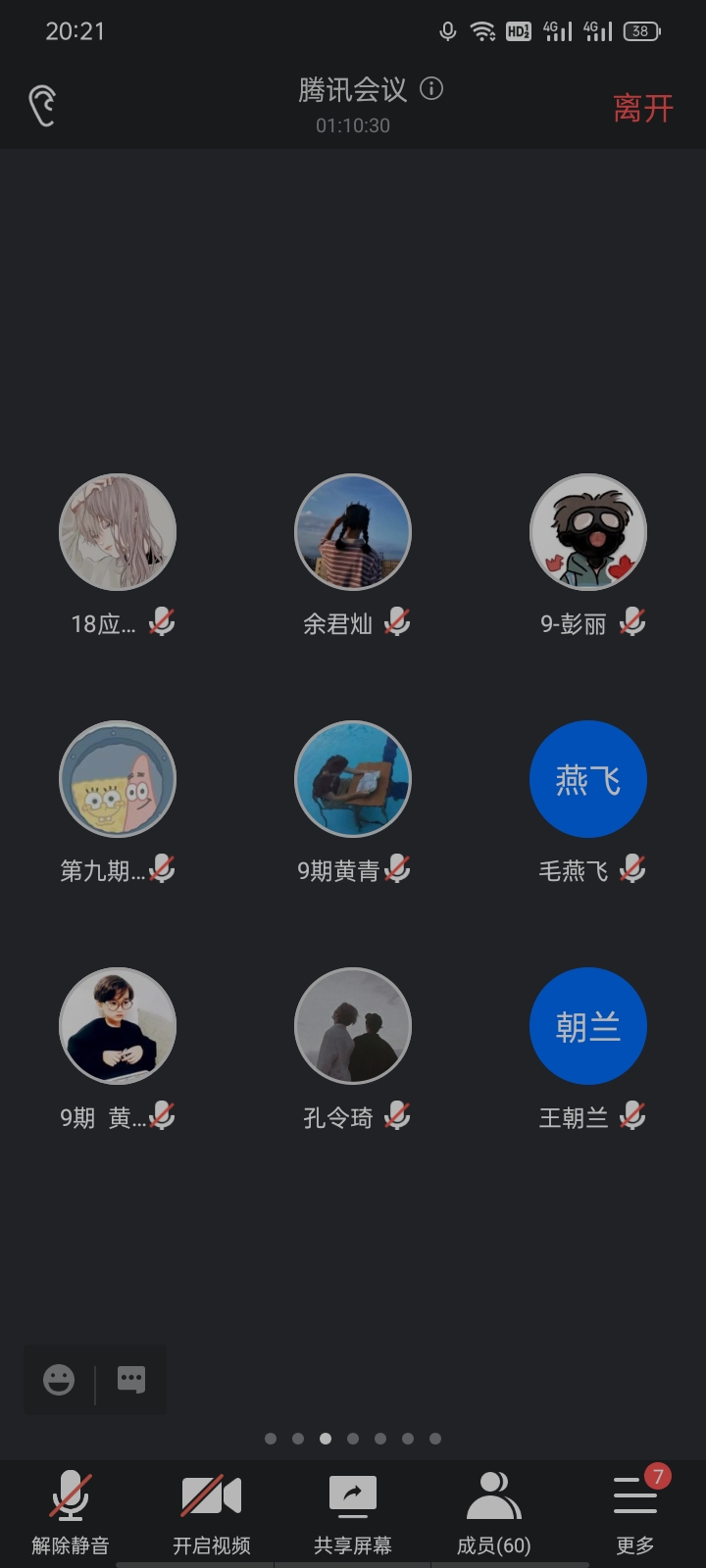The height and width of the screenshot is (1568, 706).
Task: Select participant 9-彭丽
Action: click(588, 533)
